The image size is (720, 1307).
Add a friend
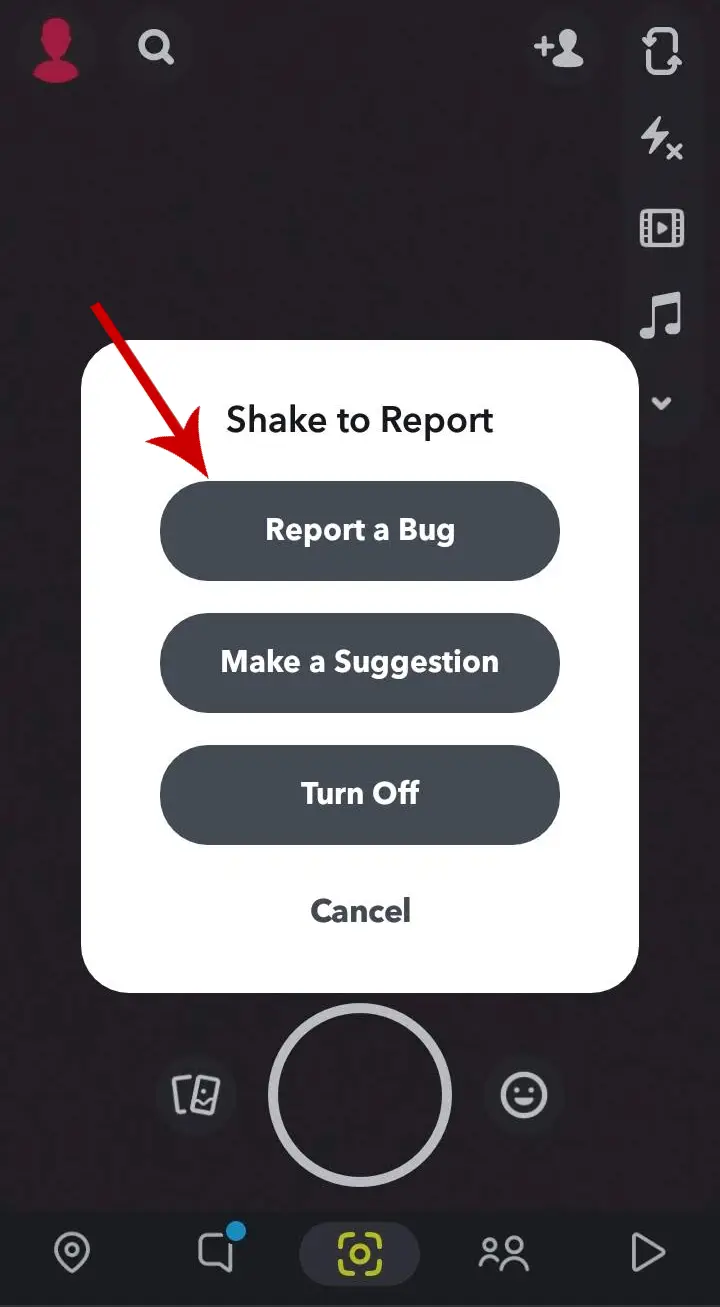pos(559,48)
